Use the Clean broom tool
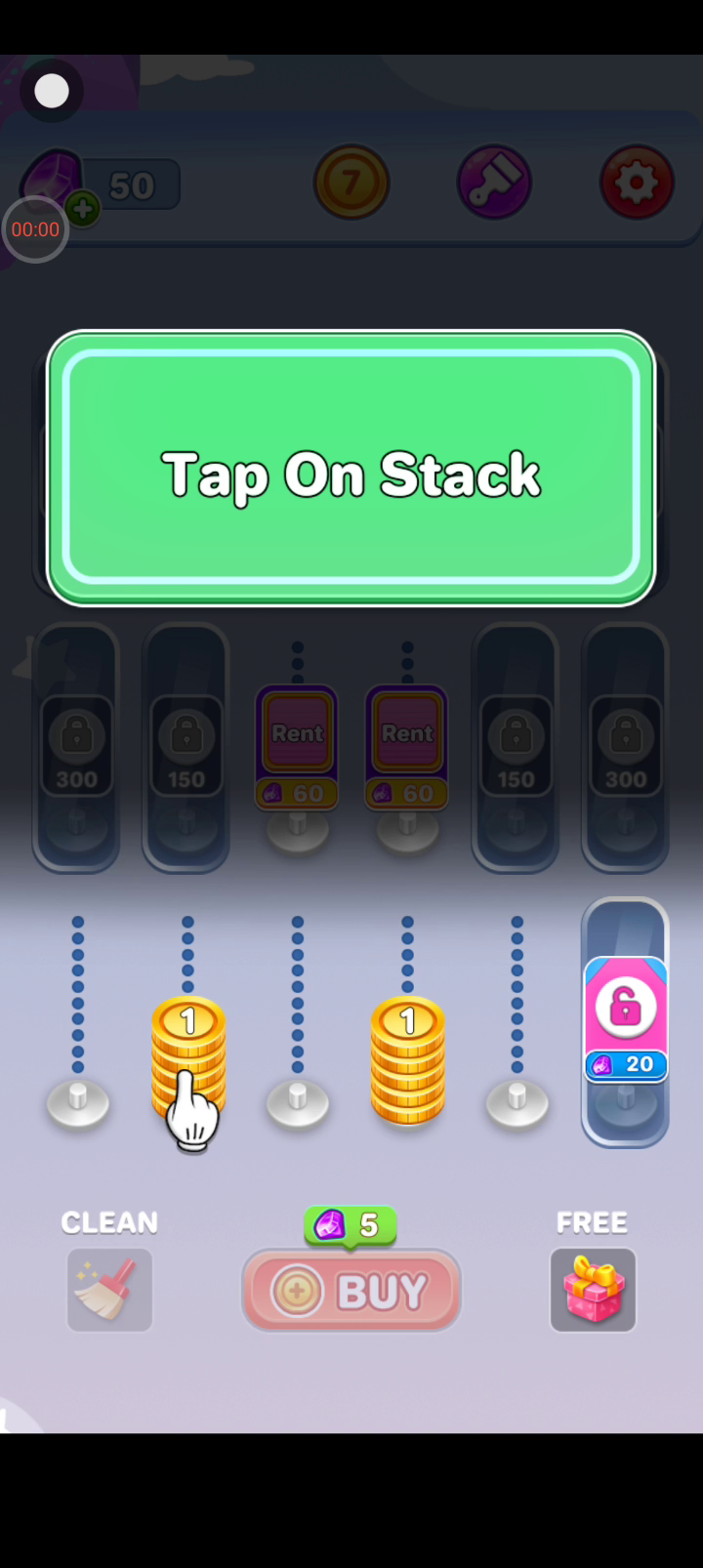703x1568 pixels. tap(109, 1289)
